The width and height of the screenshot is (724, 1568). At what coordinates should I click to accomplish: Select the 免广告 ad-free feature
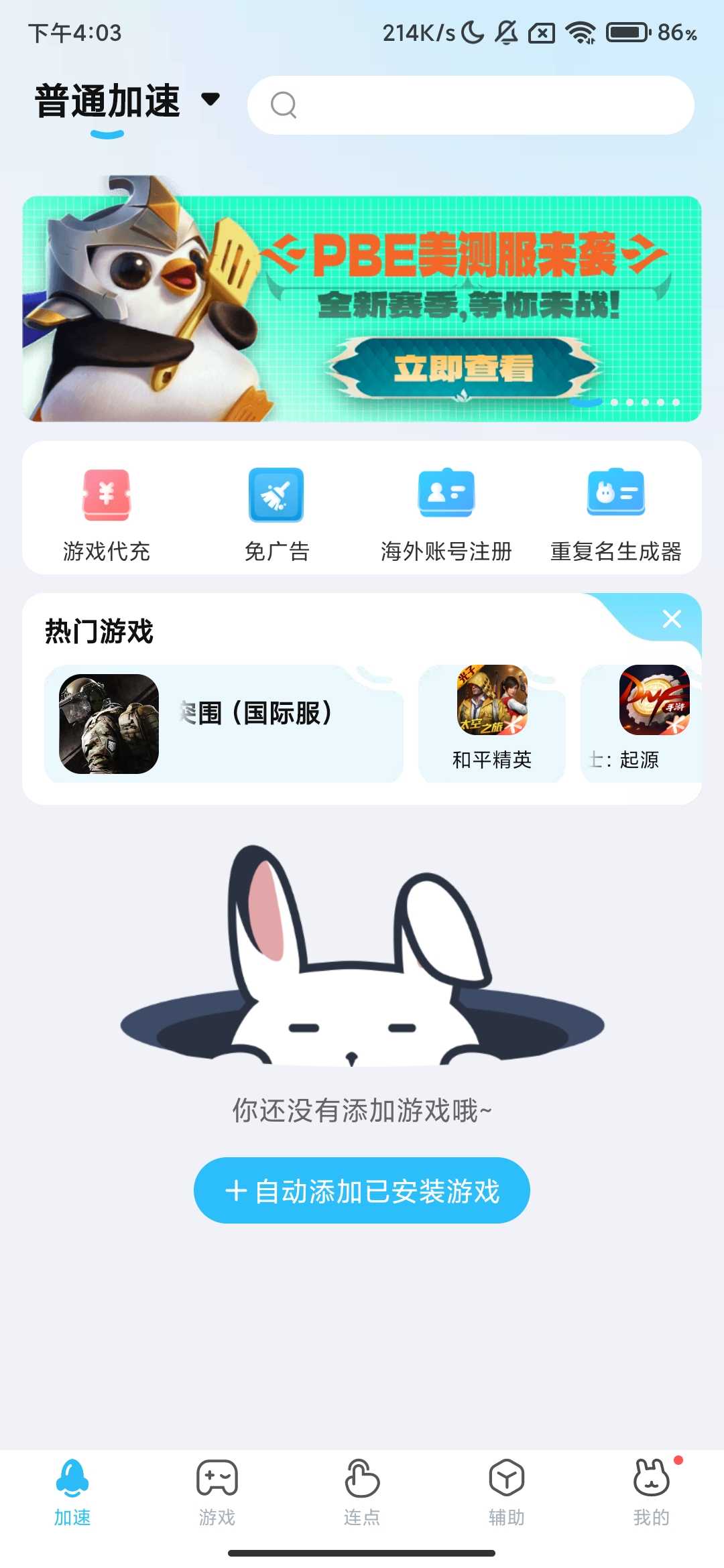coord(276,511)
